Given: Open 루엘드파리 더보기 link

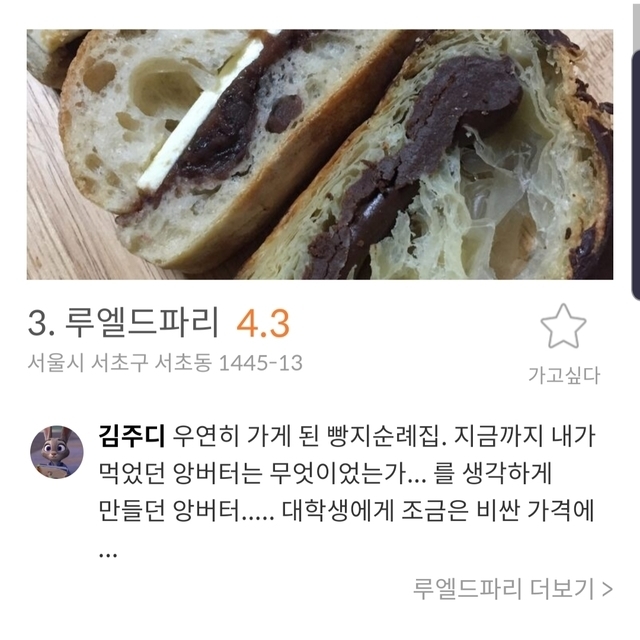Looking at the screenshot, I should point(512,588).
